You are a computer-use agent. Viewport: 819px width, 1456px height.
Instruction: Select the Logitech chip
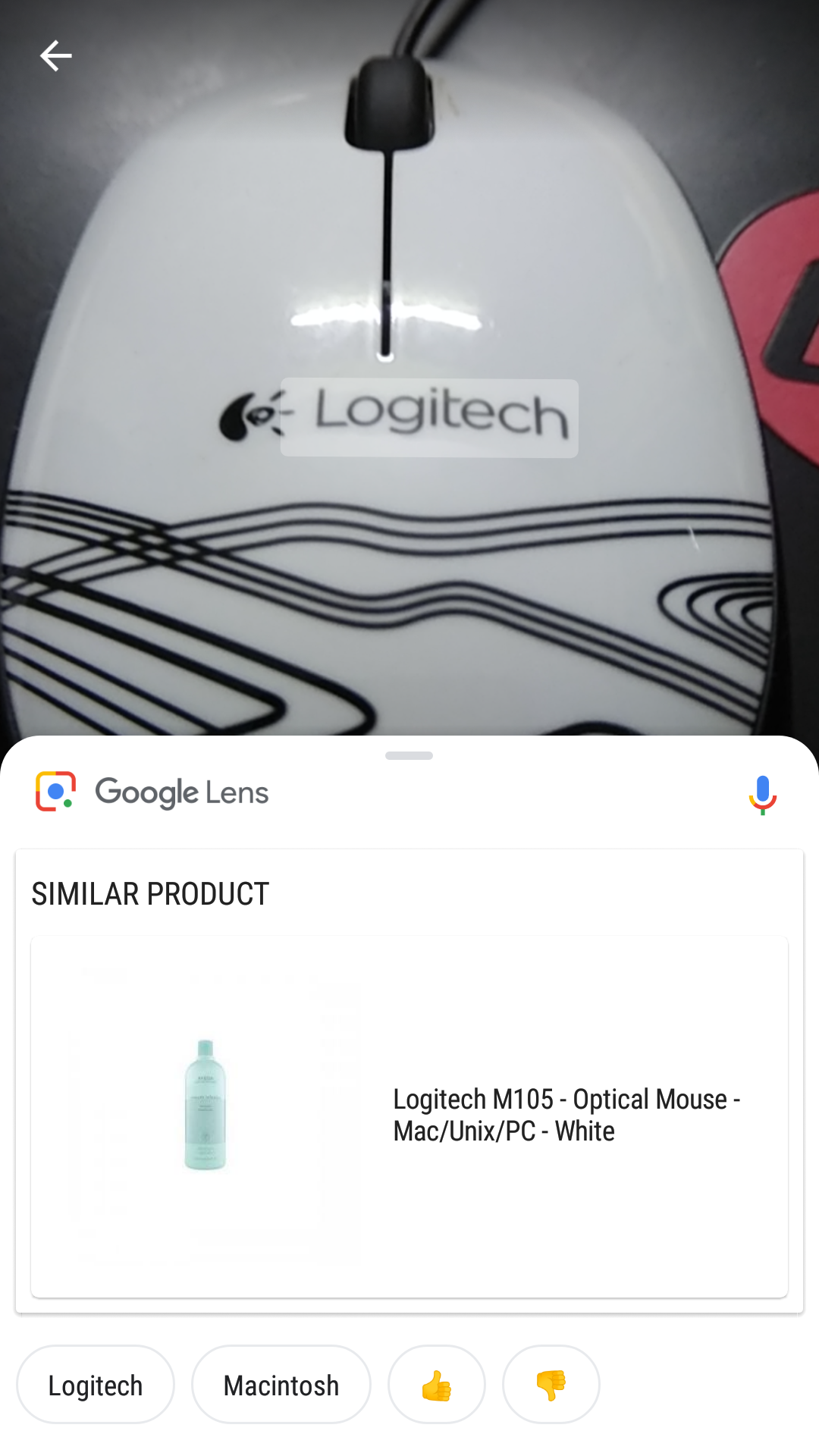[96, 1385]
